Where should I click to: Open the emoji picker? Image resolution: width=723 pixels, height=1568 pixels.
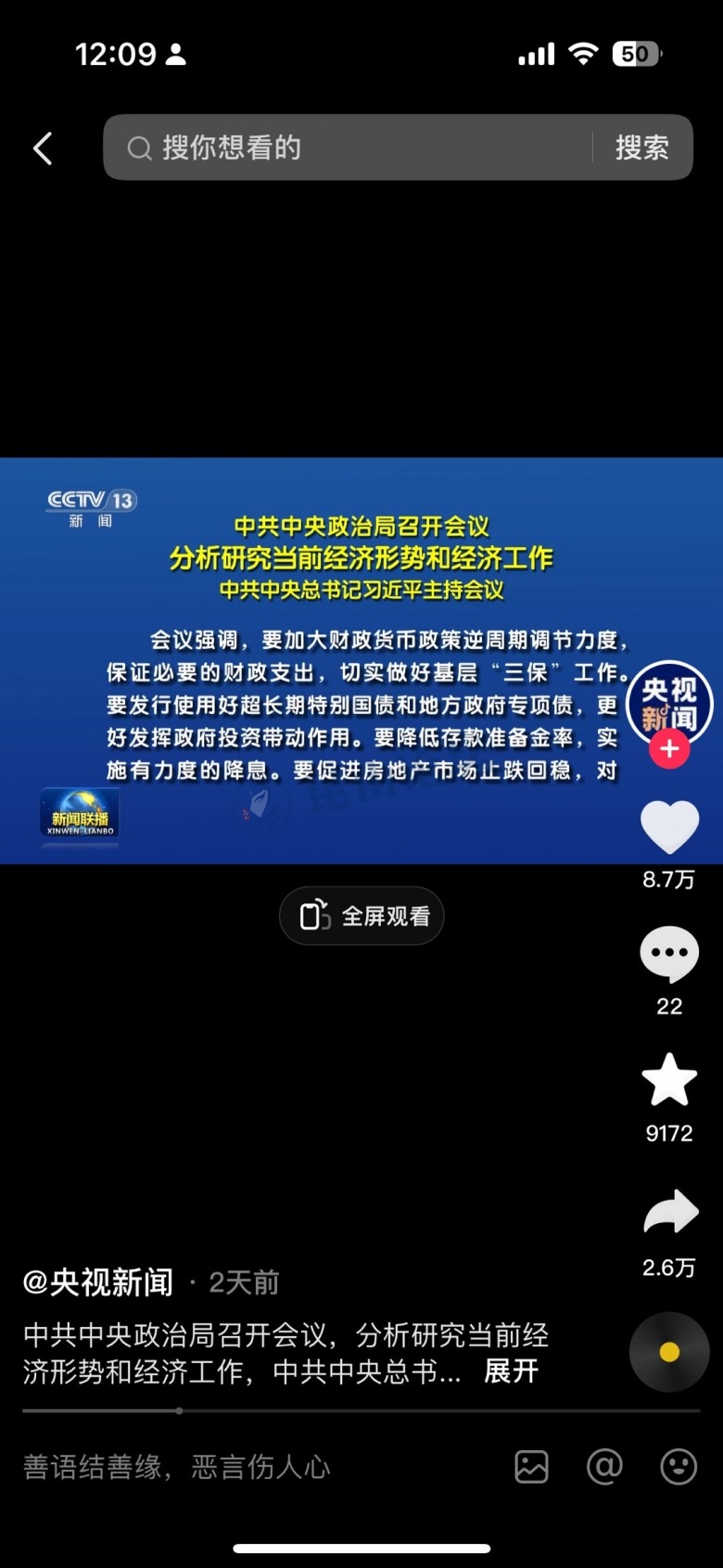coord(679,1467)
